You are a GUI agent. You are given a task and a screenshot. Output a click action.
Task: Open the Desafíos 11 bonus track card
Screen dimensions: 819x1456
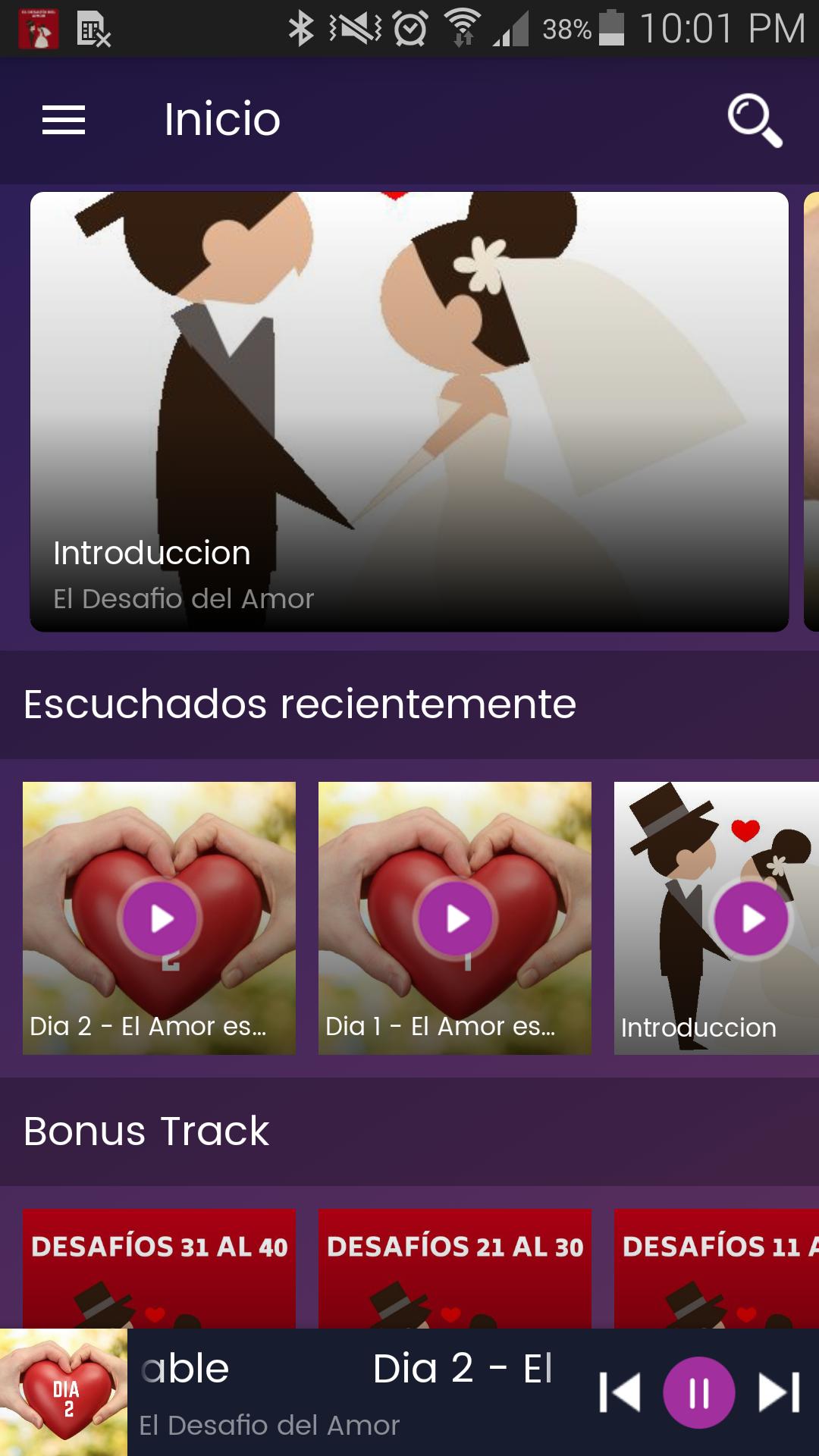click(717, 1268)
